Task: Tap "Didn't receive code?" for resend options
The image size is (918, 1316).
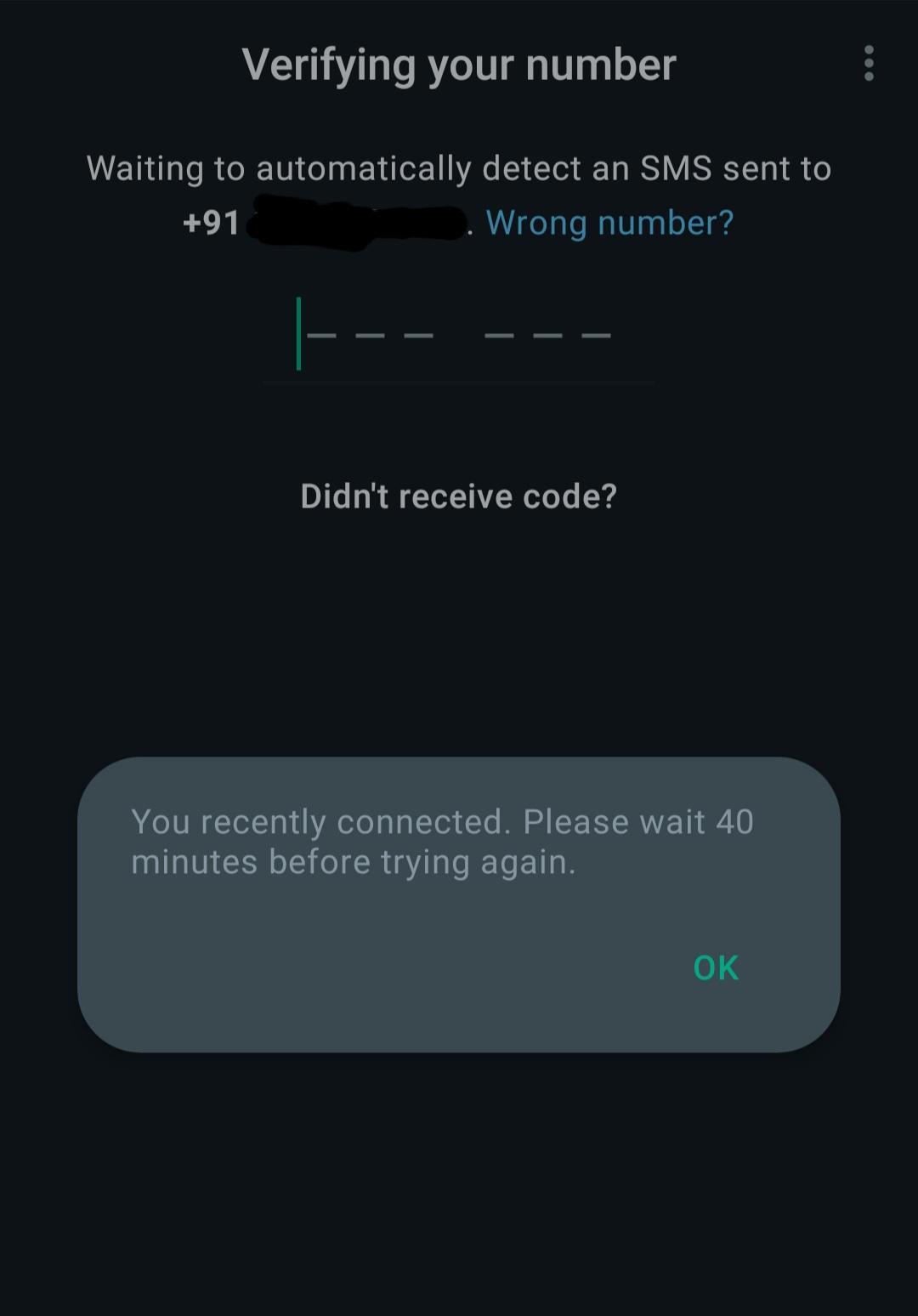Action: point(458,495)
